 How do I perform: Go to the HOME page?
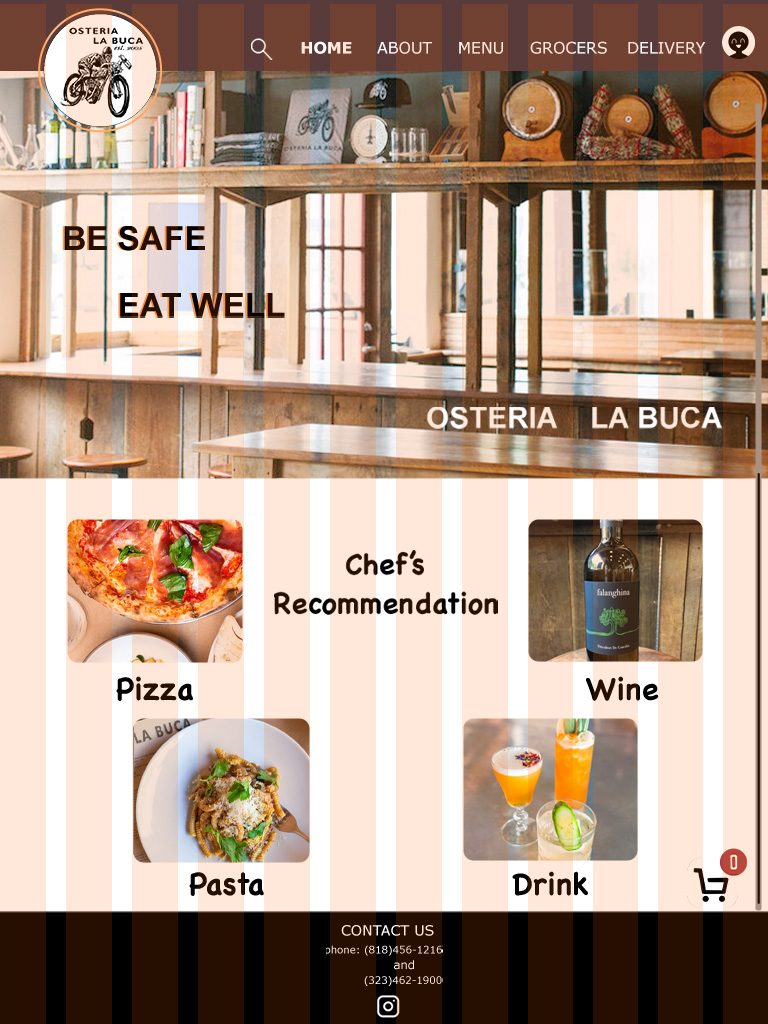[x=326, y=48]
